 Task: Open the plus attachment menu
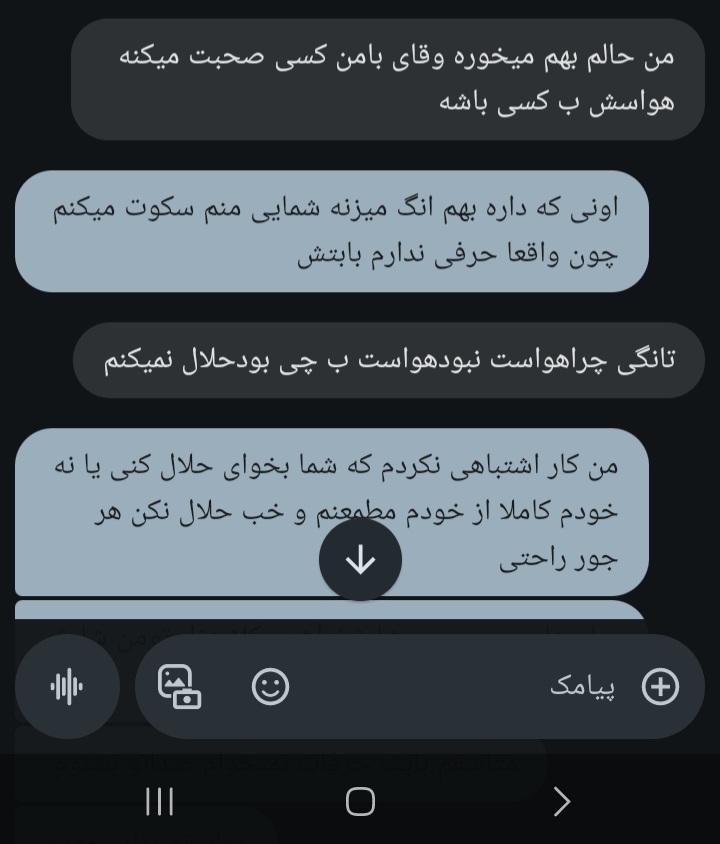click(x=660, y=686)
